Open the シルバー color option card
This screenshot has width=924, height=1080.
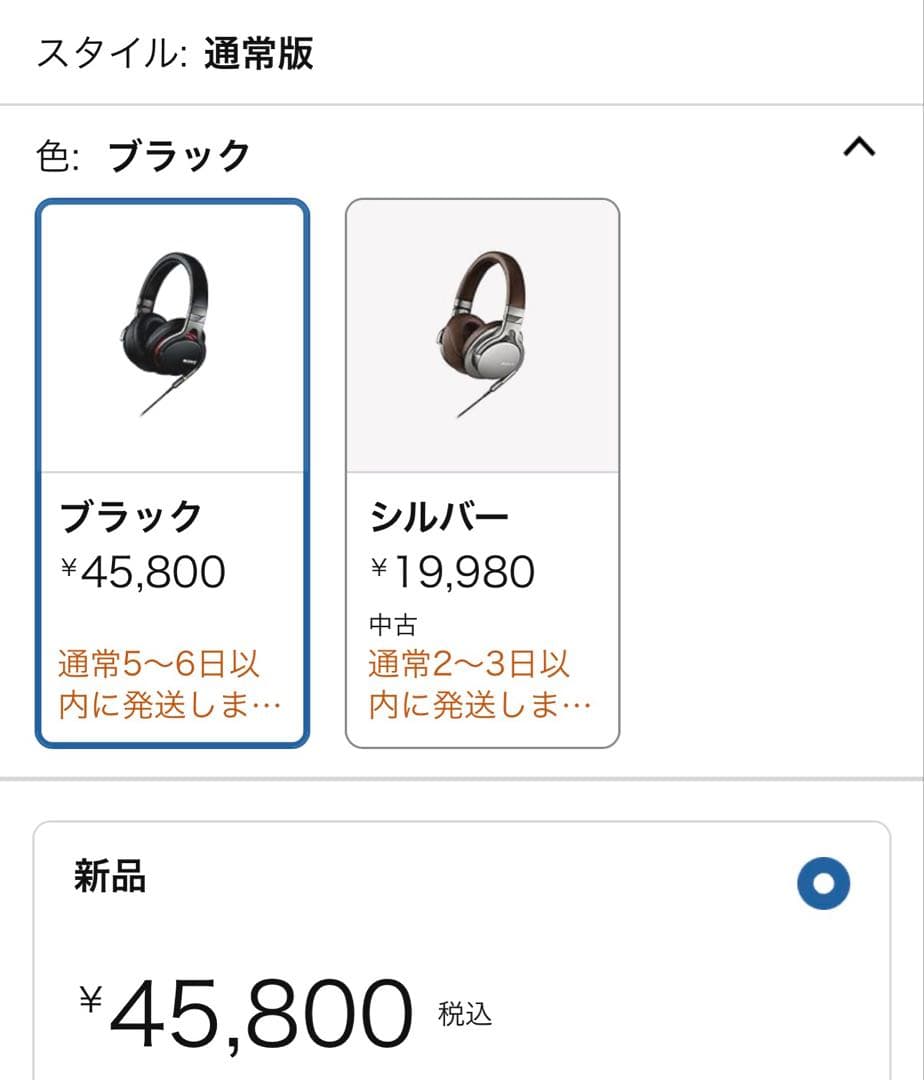[481, 470]
